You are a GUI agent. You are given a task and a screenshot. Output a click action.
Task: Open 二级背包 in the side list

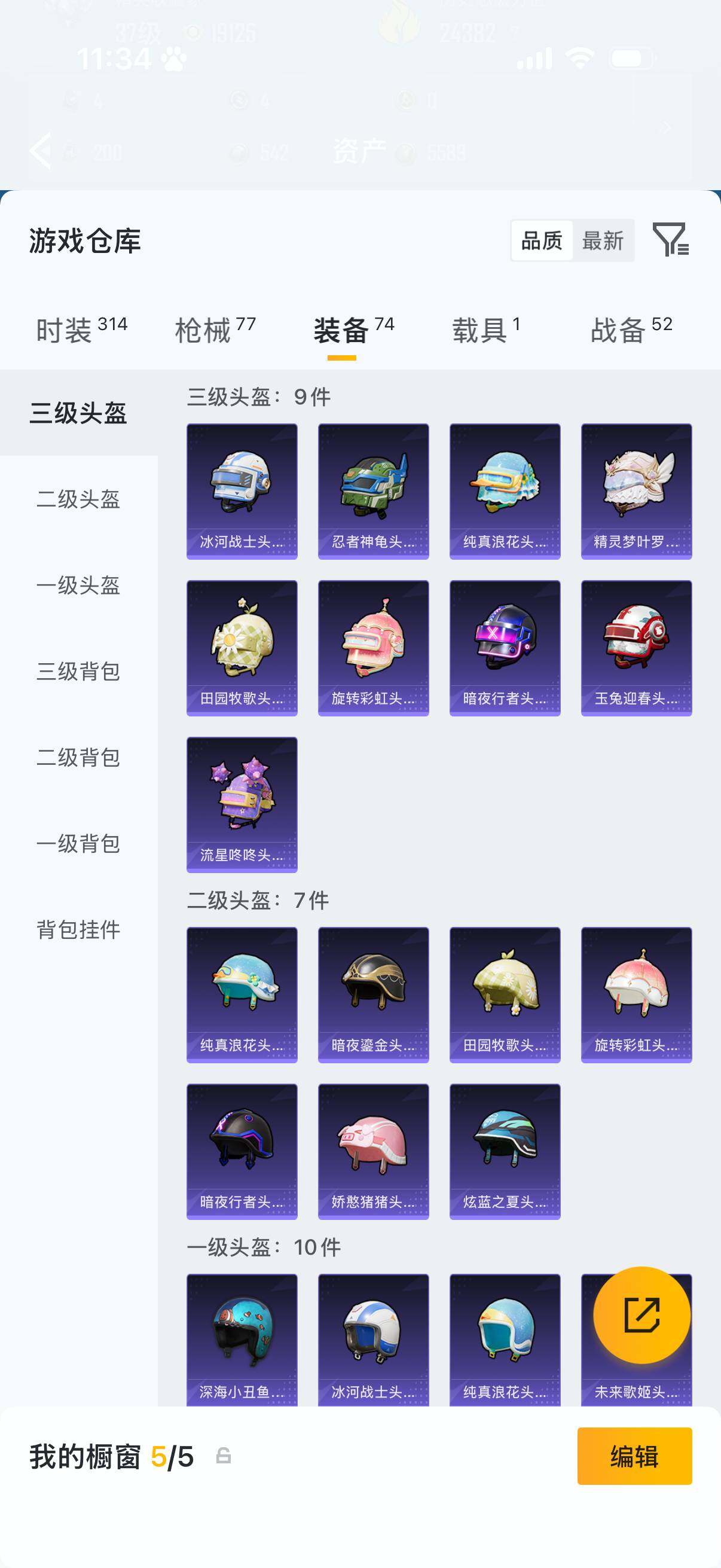[78, 758]
